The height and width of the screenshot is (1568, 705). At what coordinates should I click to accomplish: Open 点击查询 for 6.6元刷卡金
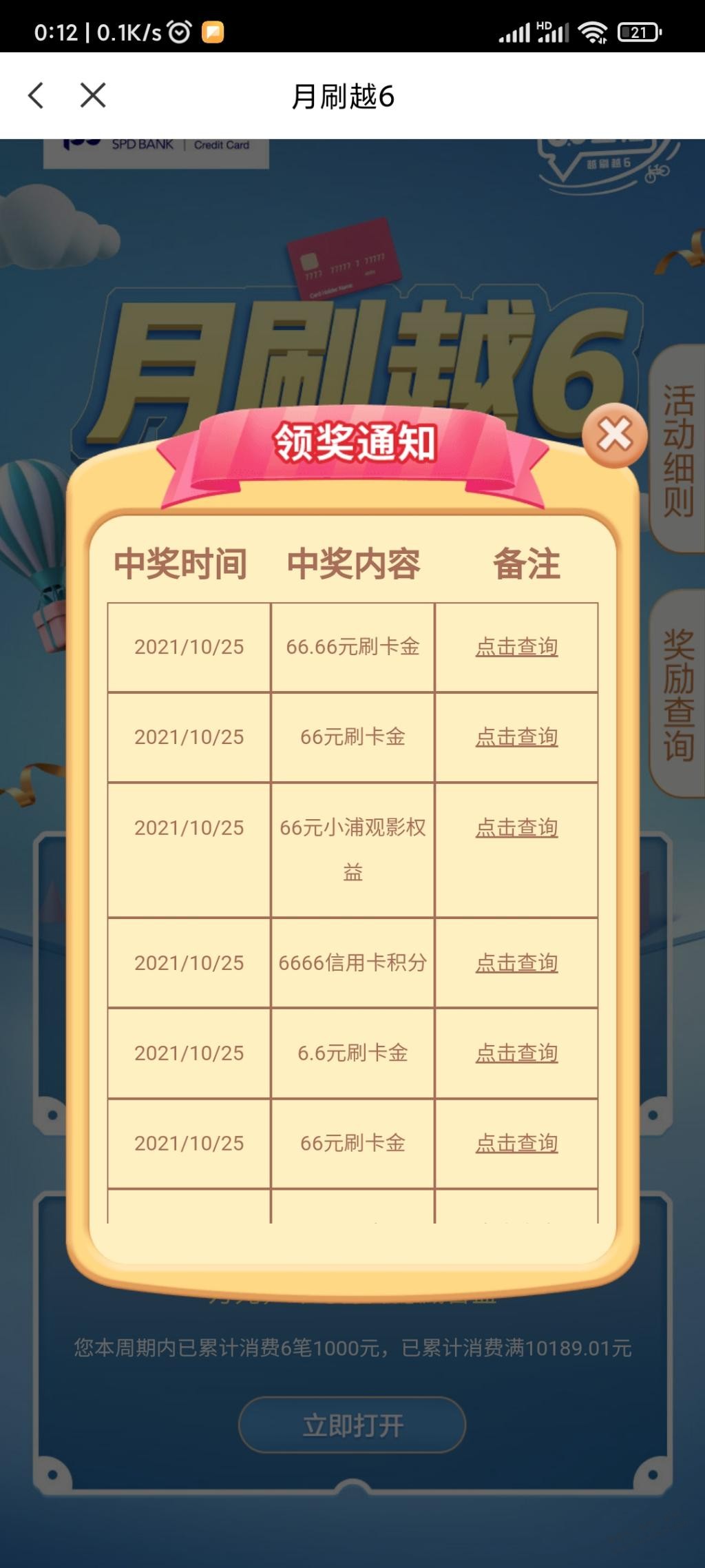click(x=516, y=1053)
